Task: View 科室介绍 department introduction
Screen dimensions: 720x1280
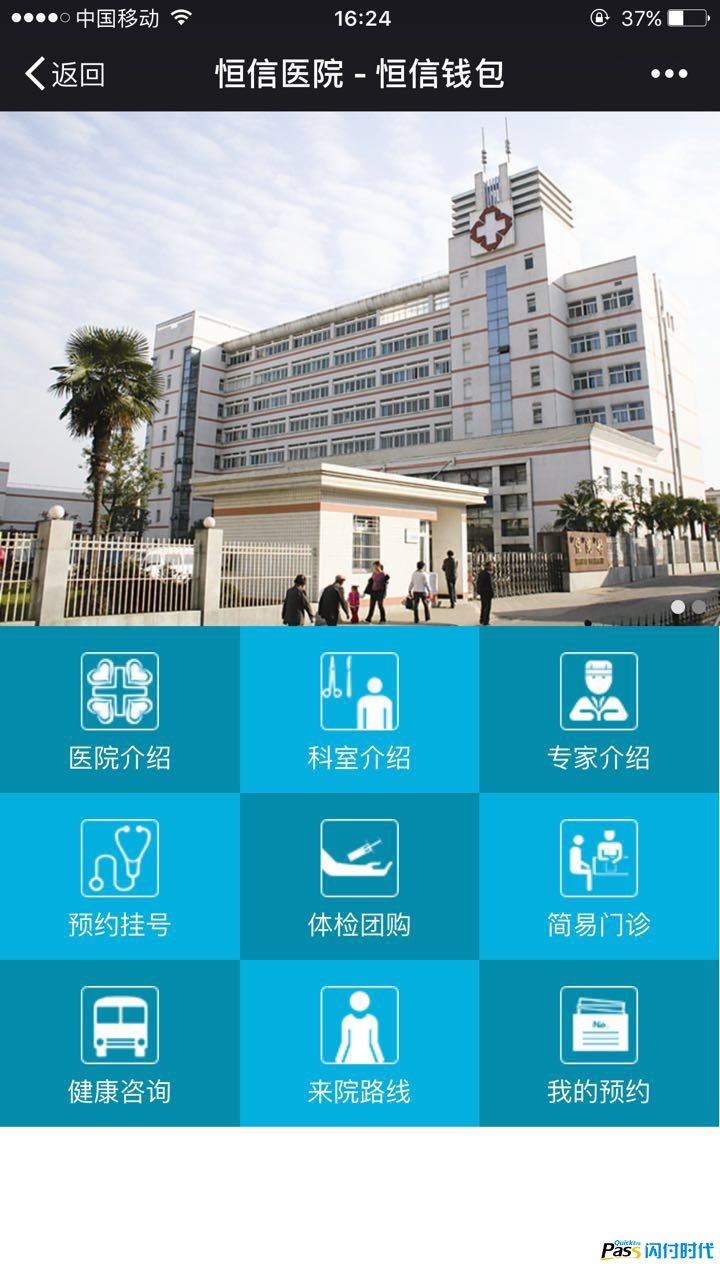Action: tap(360, 710)
